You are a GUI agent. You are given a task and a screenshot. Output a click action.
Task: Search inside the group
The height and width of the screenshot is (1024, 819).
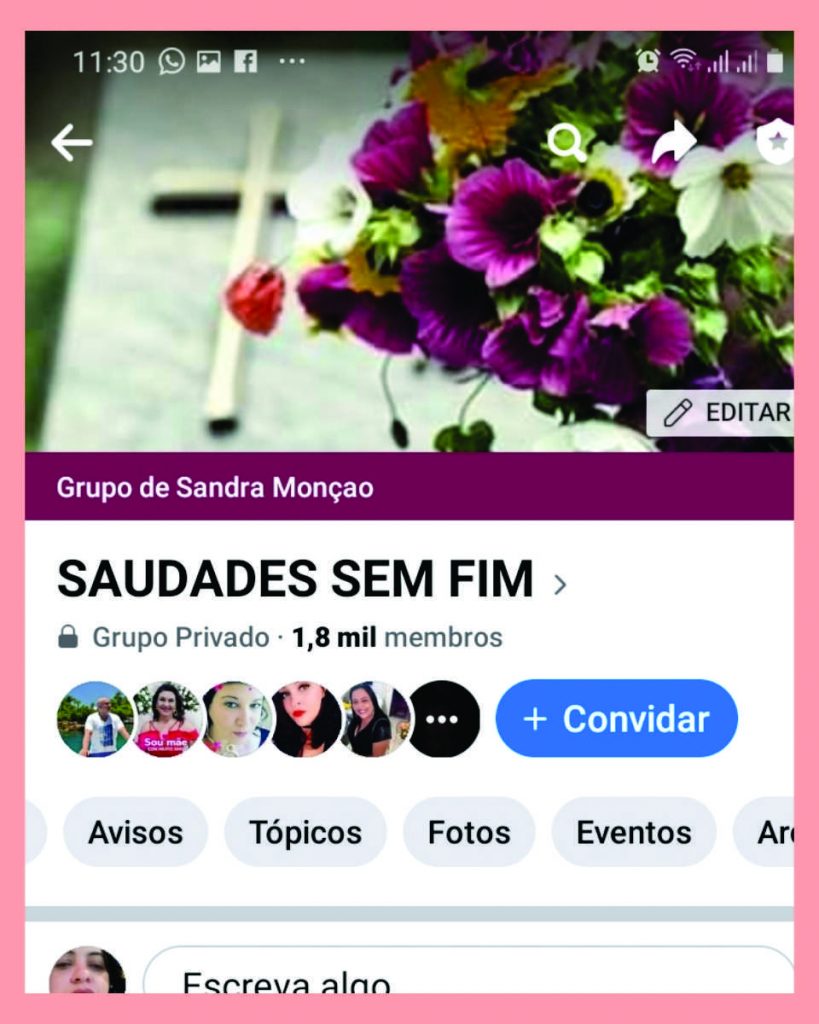click(x=567, y=143)
